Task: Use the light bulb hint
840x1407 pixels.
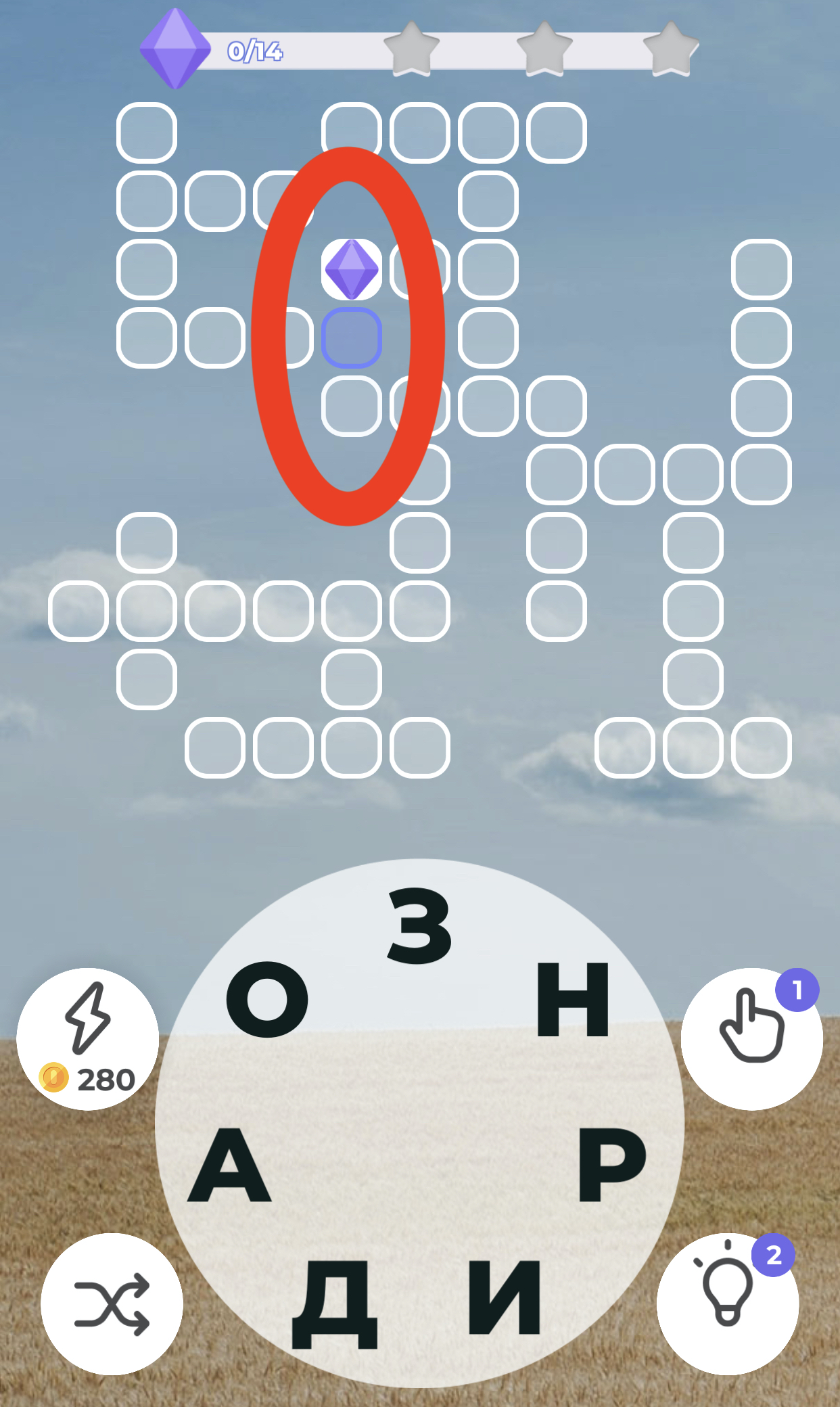Action: 728,1304
